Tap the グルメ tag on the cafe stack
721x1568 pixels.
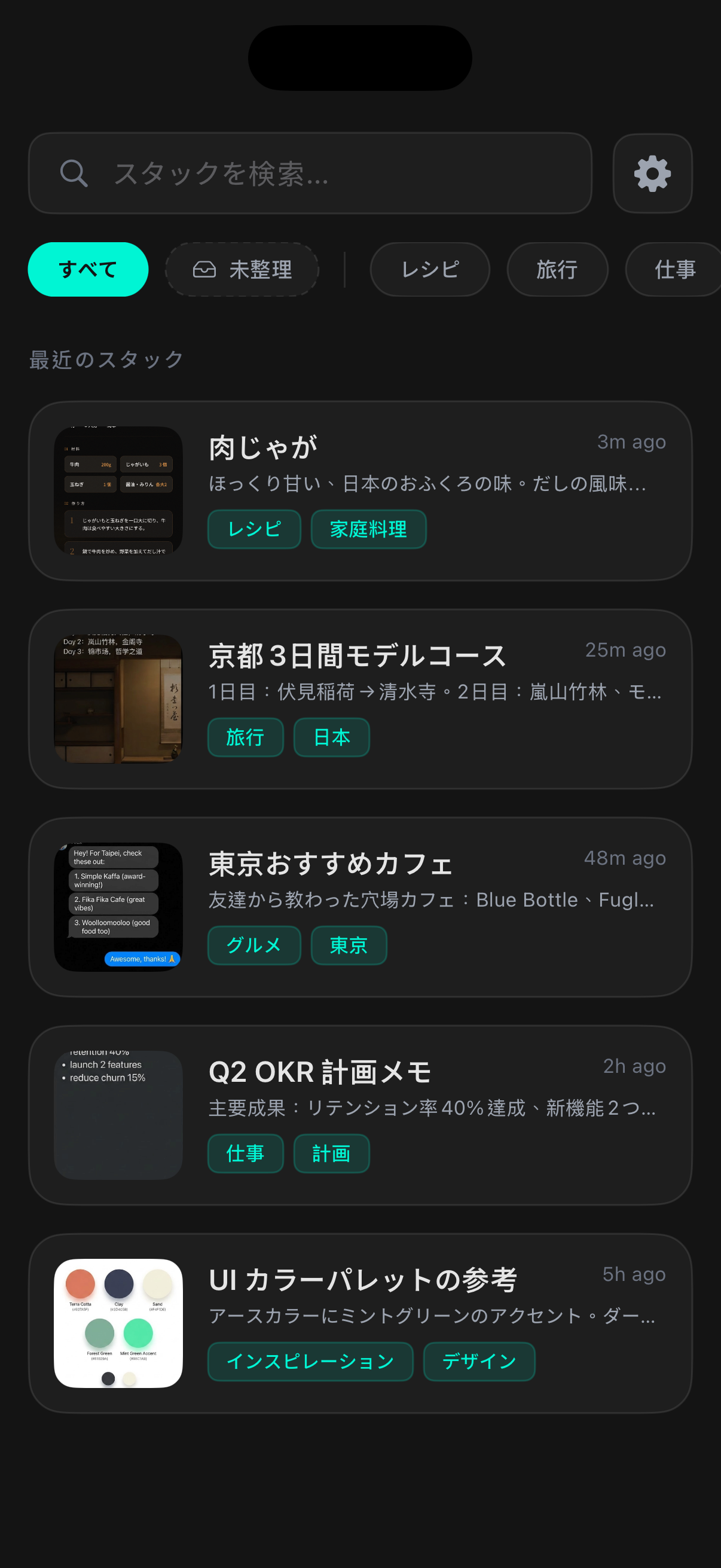pyautogui.click(x=253, y=945)
